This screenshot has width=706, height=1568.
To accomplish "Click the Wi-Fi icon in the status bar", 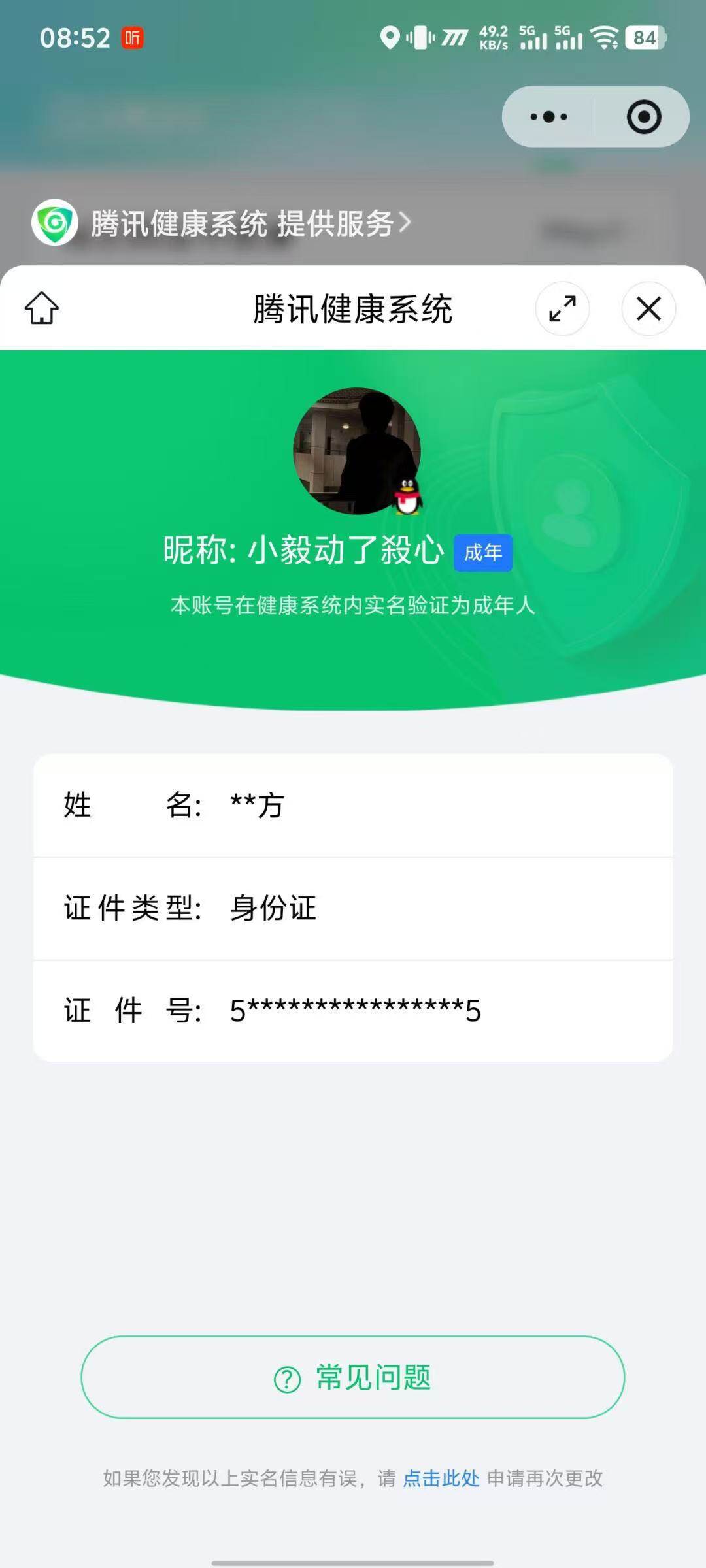I will (605, 37).
